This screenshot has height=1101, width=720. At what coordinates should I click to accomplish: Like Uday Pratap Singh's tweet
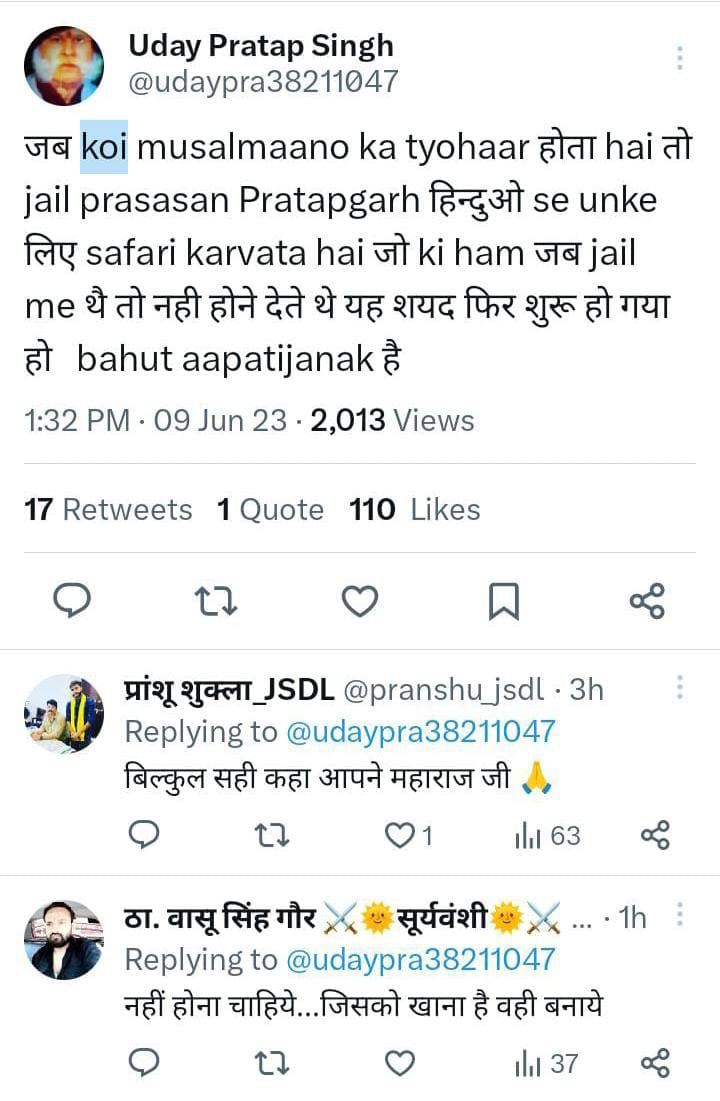[360, 601]
